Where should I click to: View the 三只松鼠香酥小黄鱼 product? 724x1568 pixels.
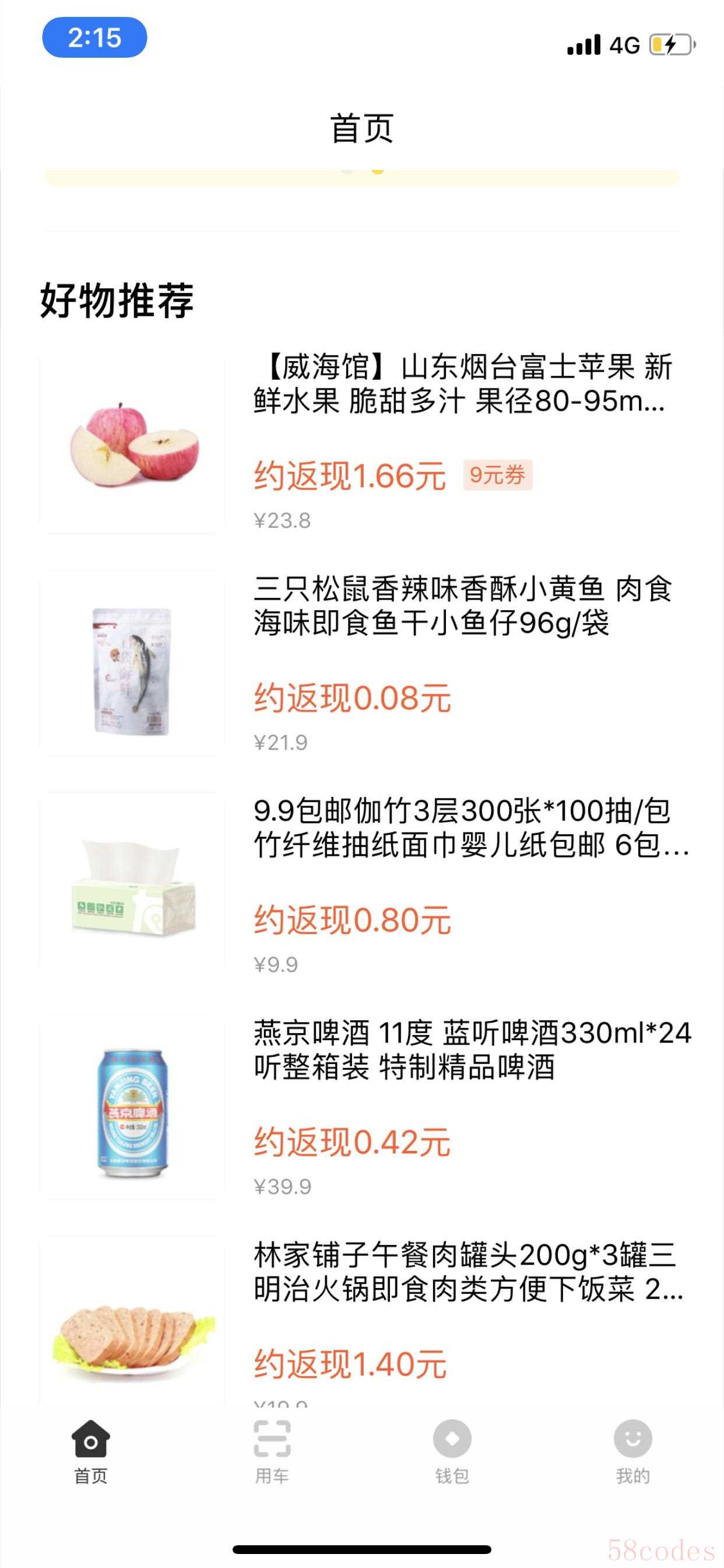462,605
